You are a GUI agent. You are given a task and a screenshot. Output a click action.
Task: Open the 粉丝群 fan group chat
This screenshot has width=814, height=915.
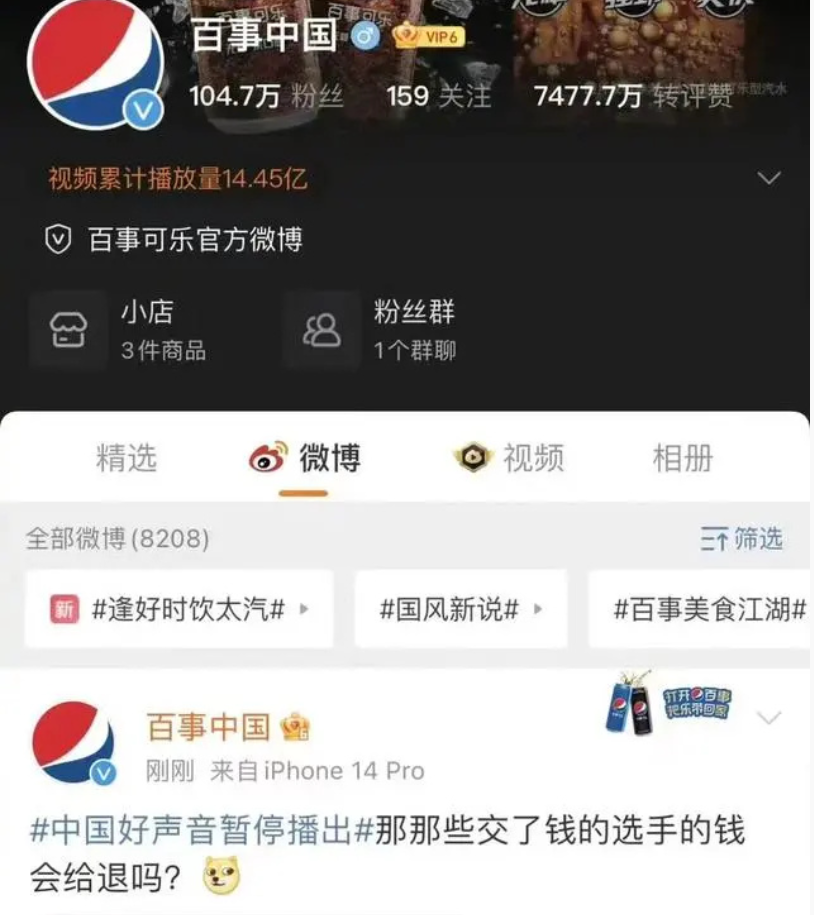tap(371, 330)
